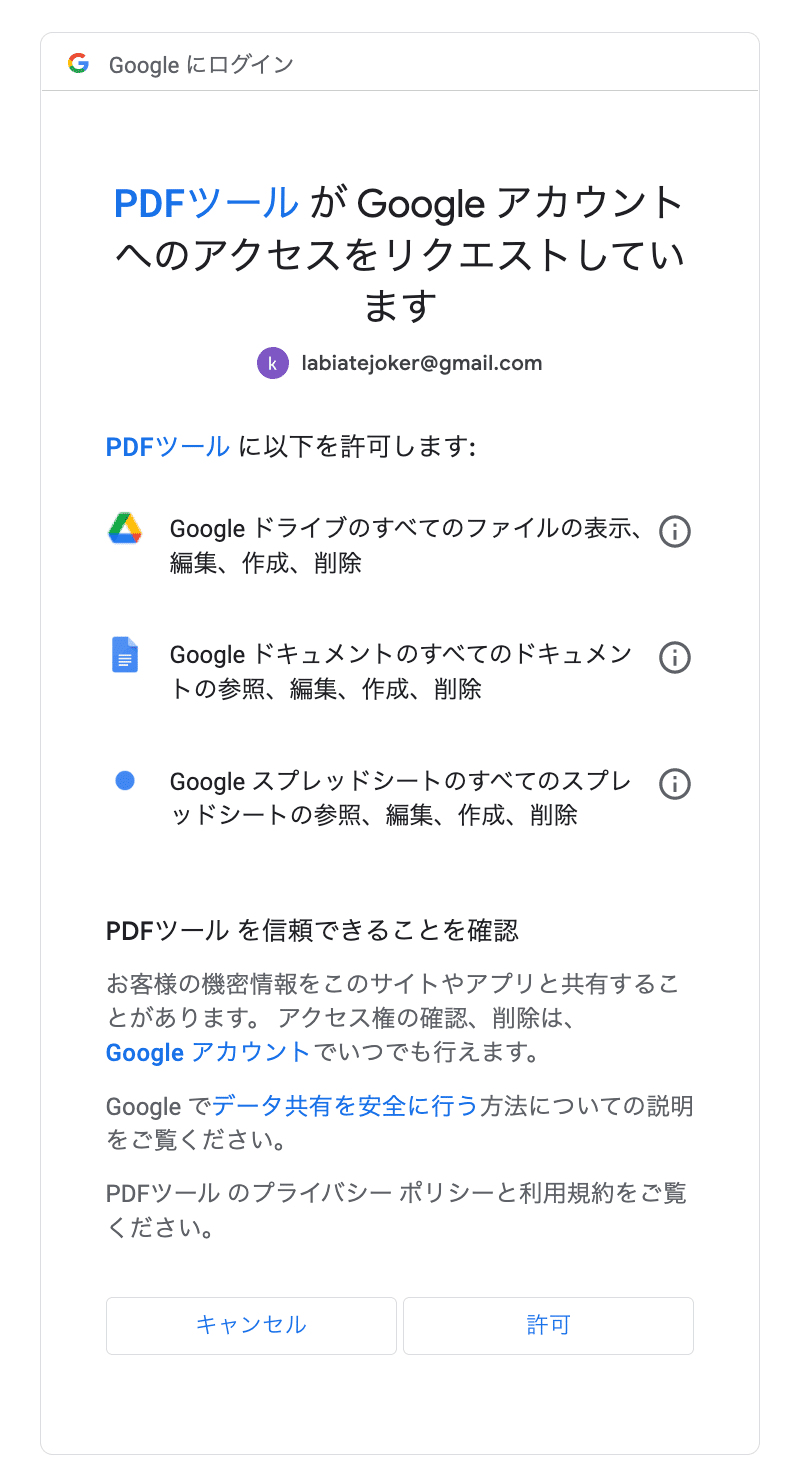Tap the PDFツール link in the heading
Viewport: 802px width, 1484px height.
[206, 204]
